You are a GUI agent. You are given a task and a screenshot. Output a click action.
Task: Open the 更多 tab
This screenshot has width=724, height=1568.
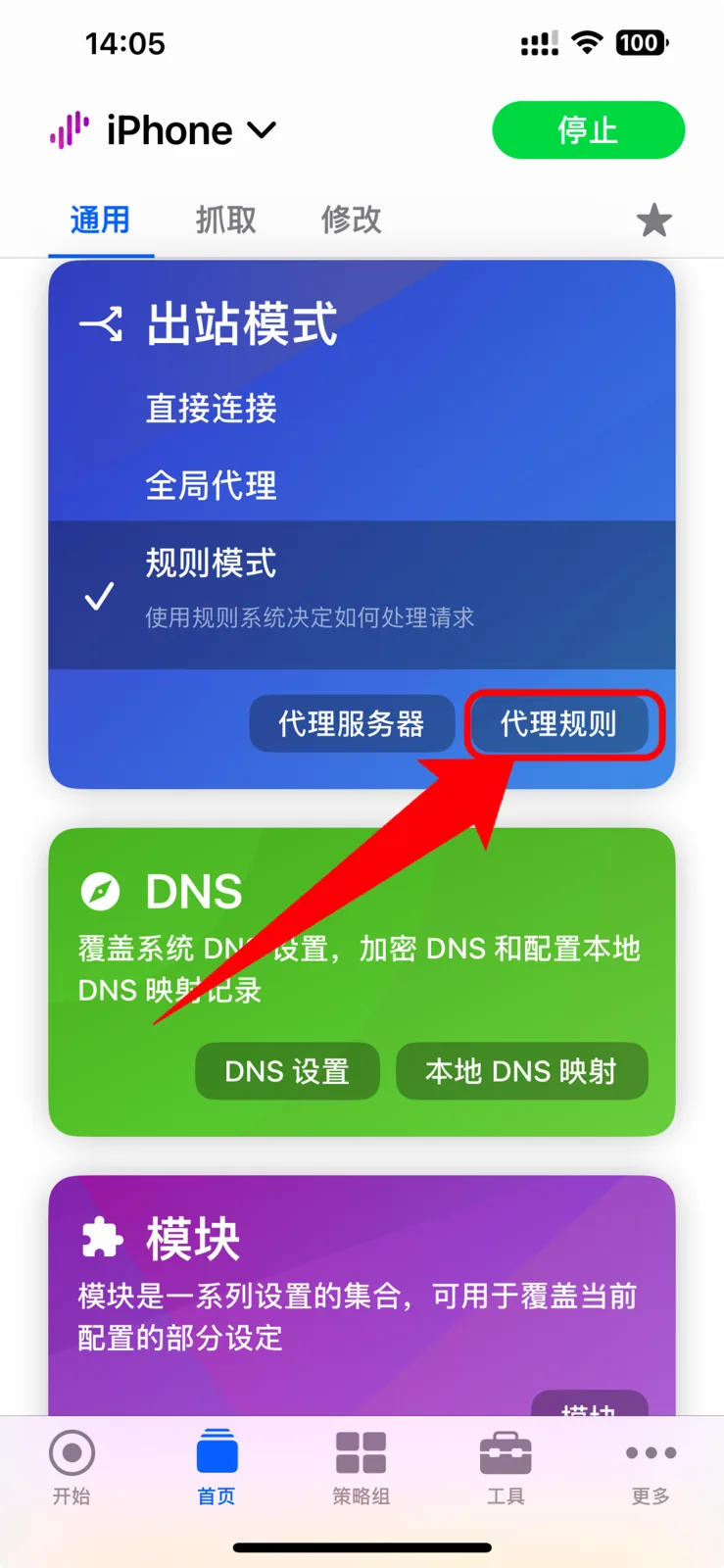pos(651,1467)
